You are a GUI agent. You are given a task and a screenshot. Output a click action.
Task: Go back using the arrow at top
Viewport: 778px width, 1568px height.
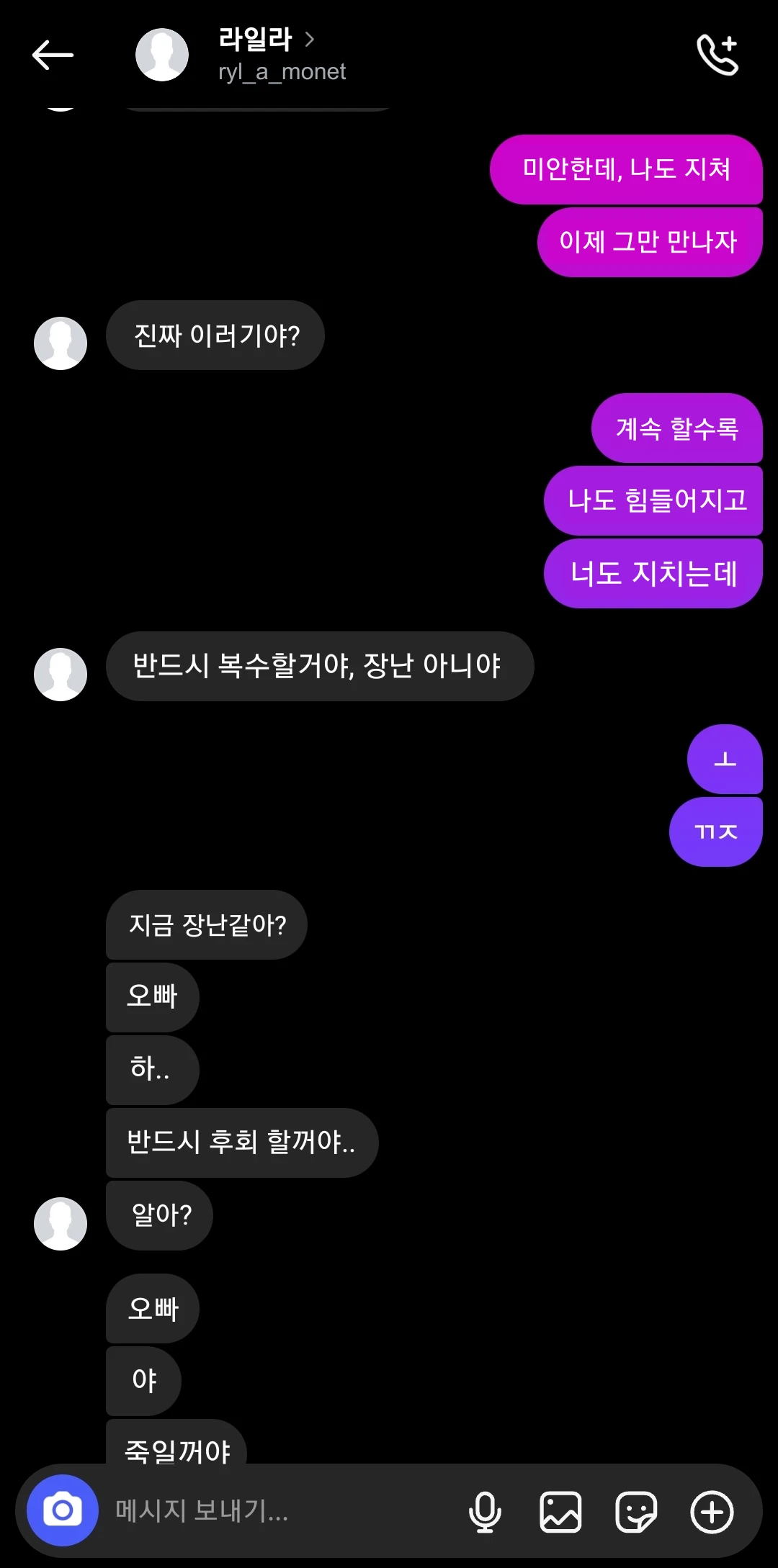[x=53, y=55]
